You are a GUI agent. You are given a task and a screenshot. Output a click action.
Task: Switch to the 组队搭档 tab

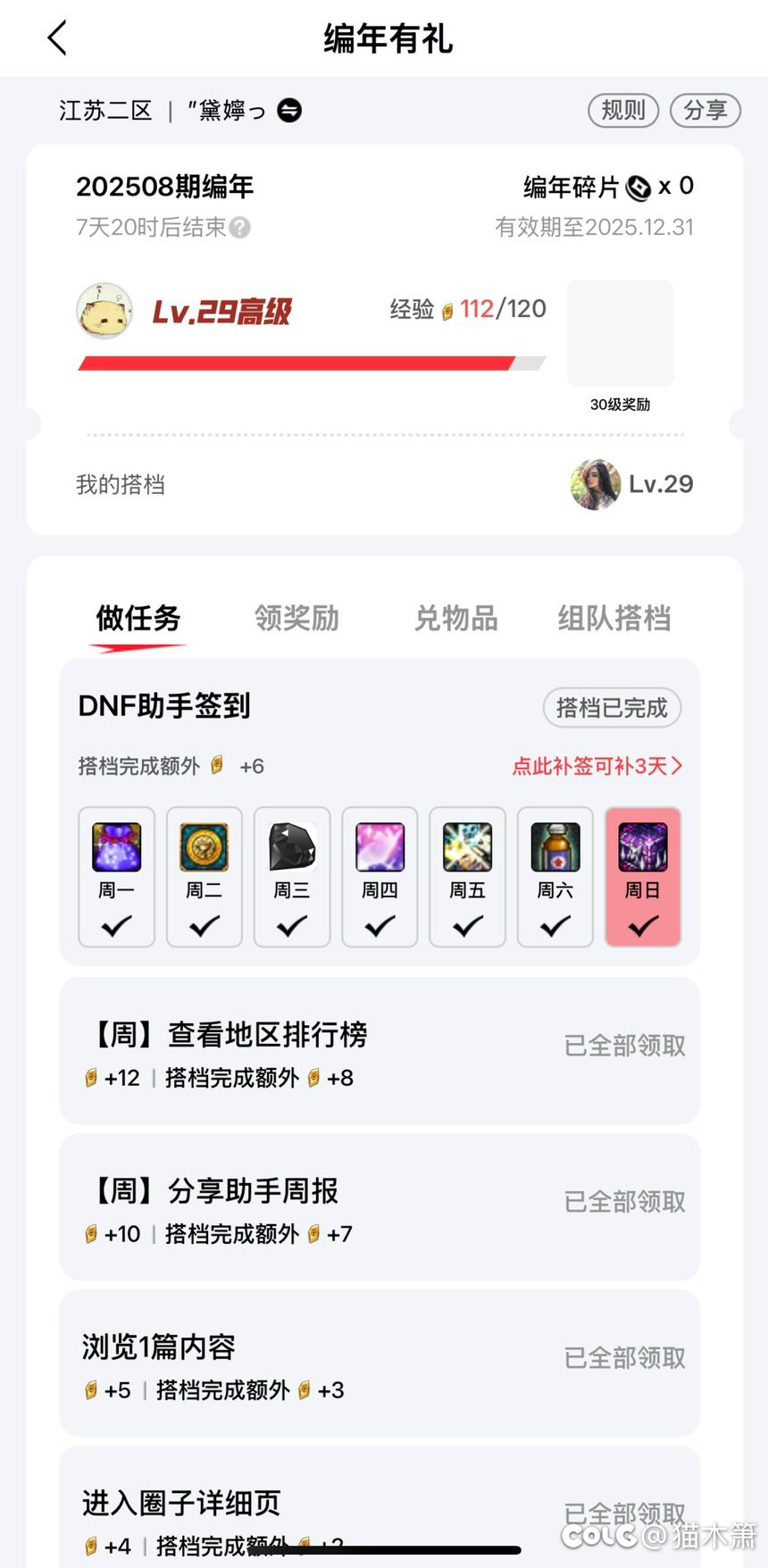[x=614, y=618]
